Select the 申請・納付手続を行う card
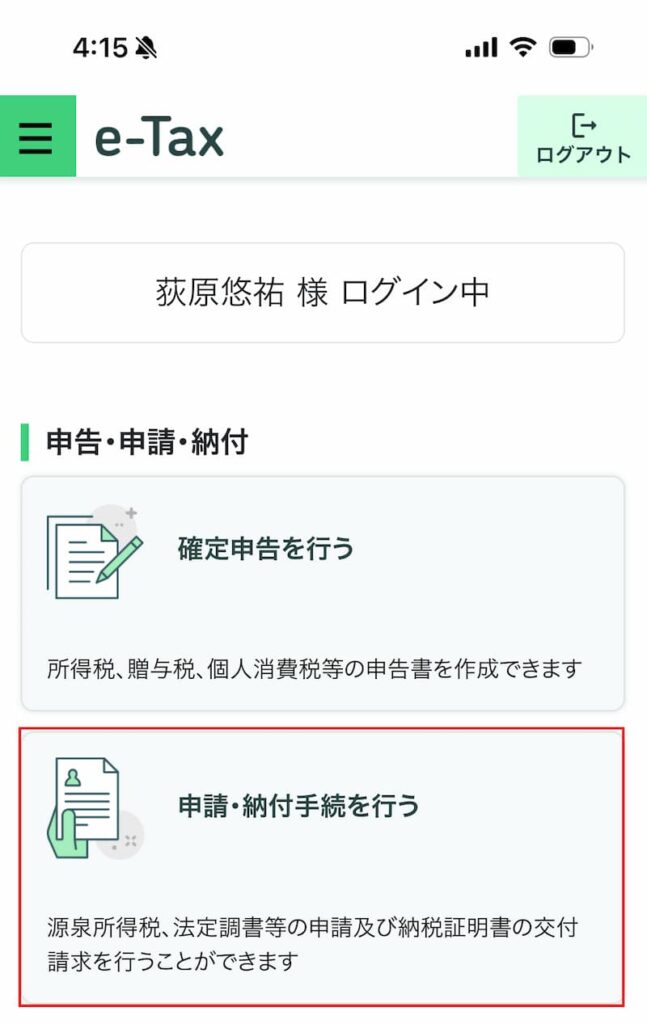The width and height of the screenshot is (647, 1024). tap(323, 866)
